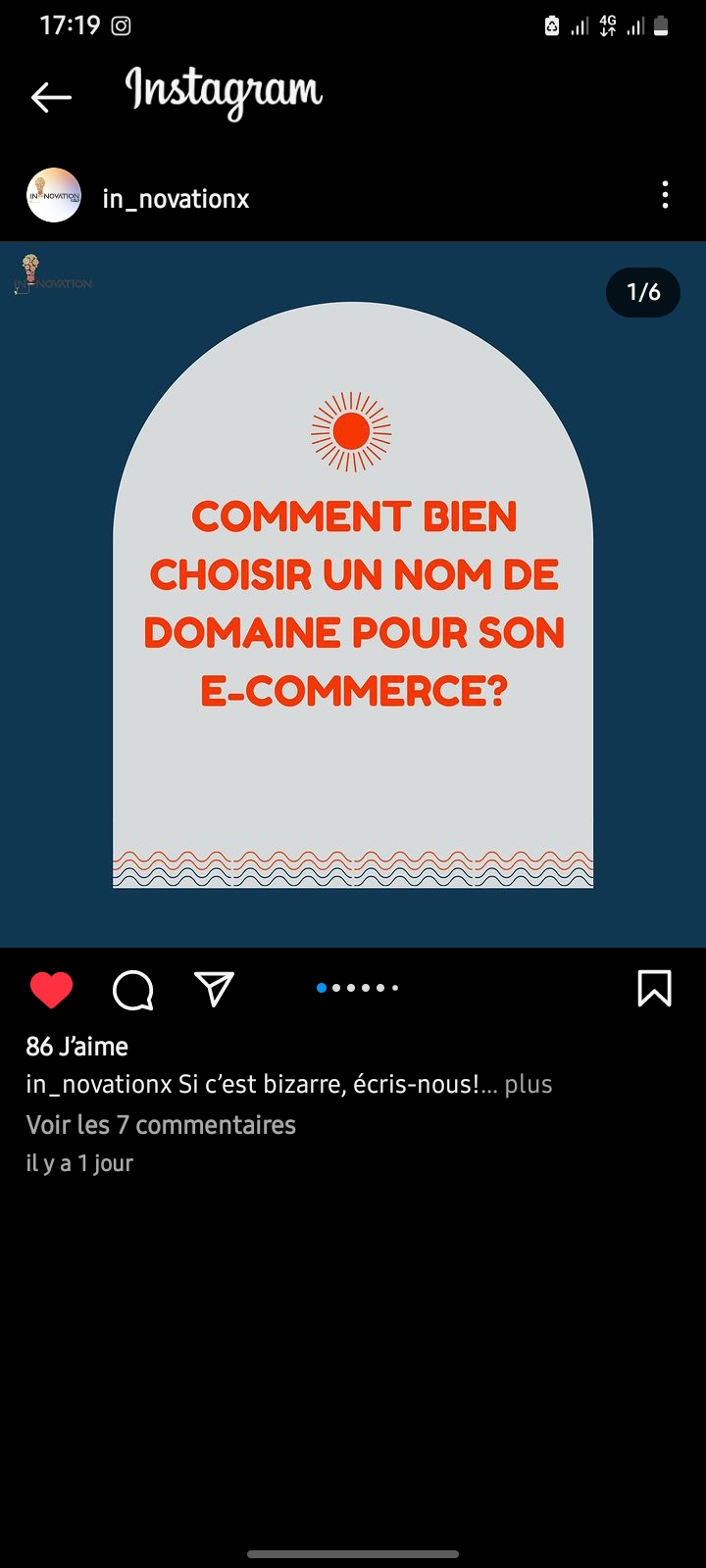Go back with the arrow icon
Image resolution: width=706 pixels, height=1568 pixels.
51,97
